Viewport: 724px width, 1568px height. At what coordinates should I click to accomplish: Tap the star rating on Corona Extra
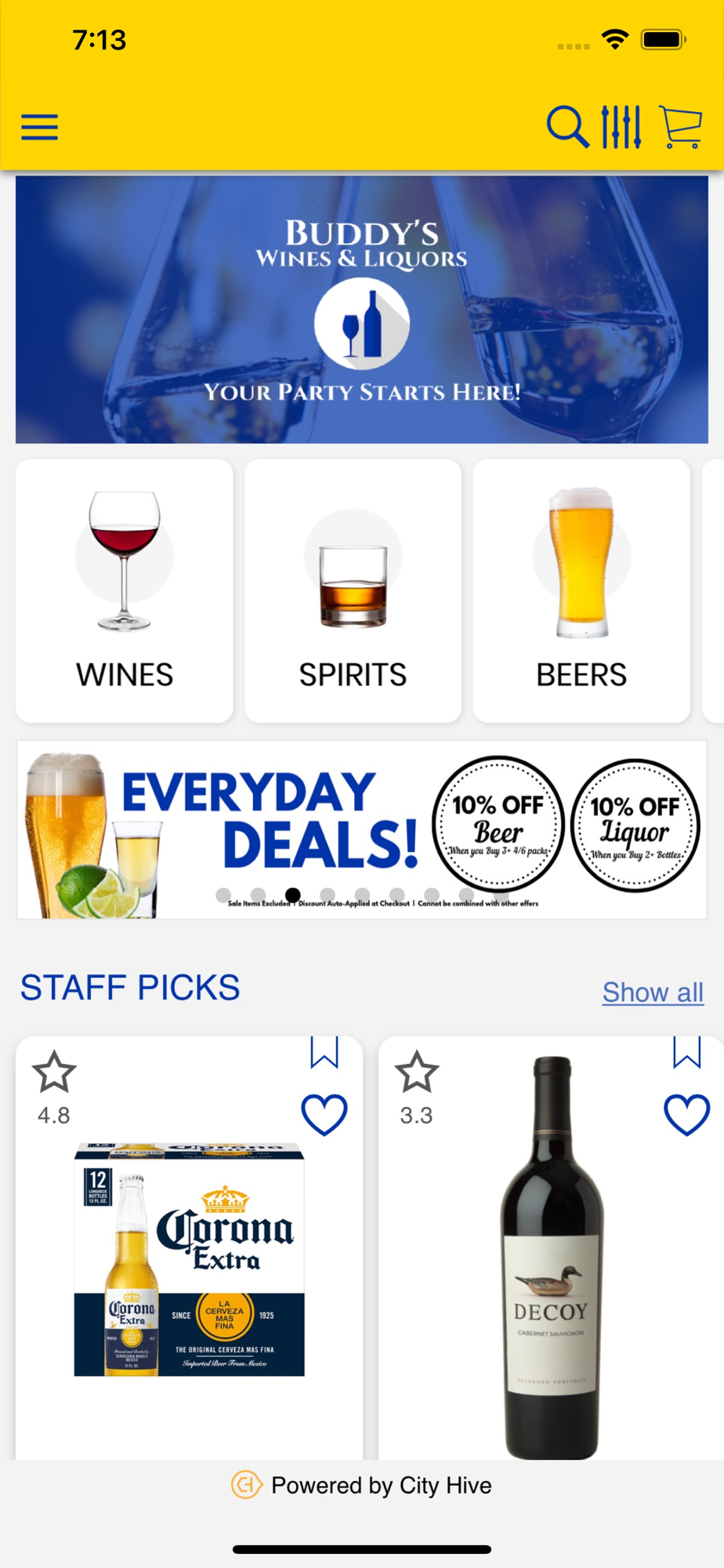[54, 1073]
